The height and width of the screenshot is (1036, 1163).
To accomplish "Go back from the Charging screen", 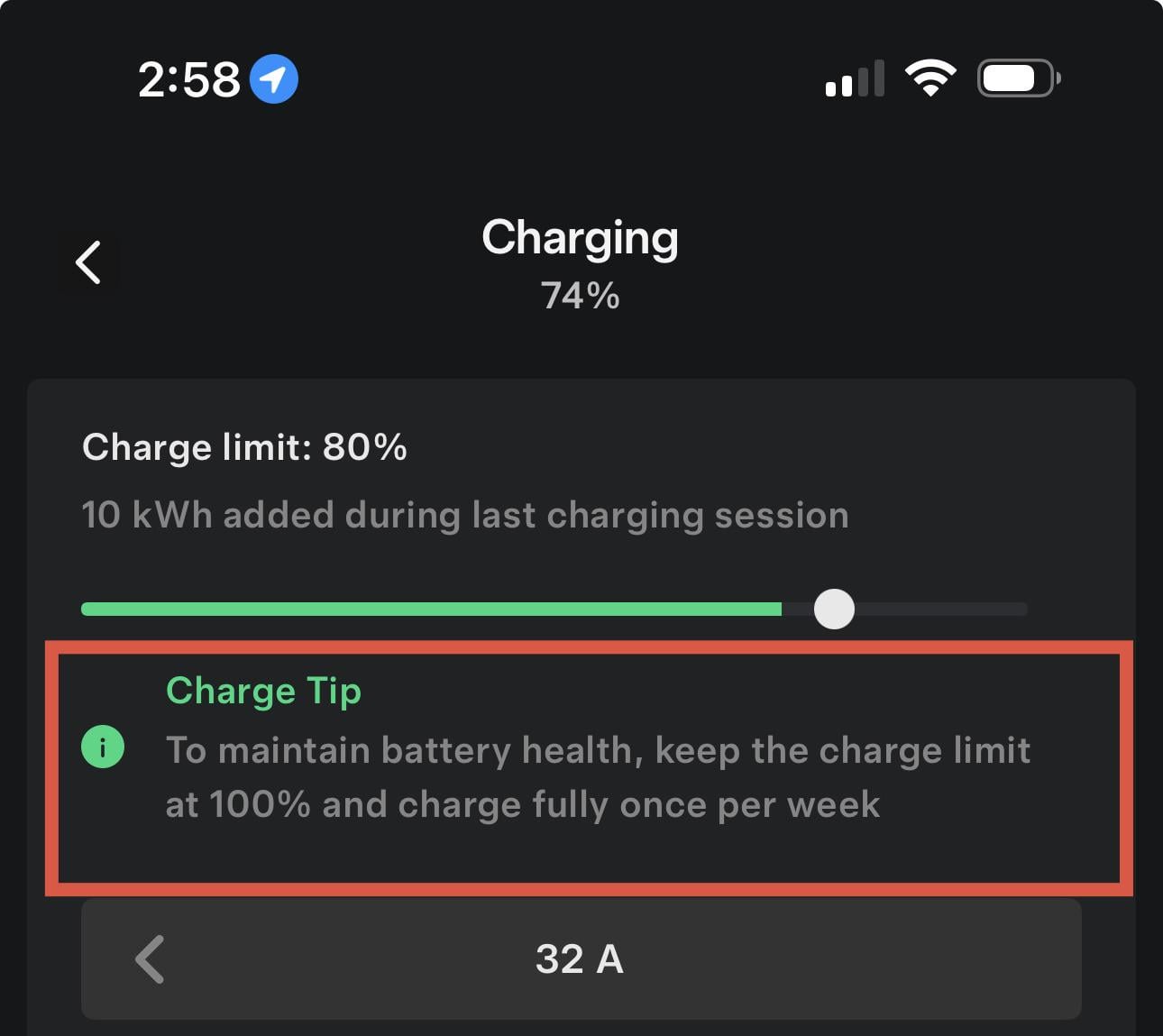I will tap(88, 262).
